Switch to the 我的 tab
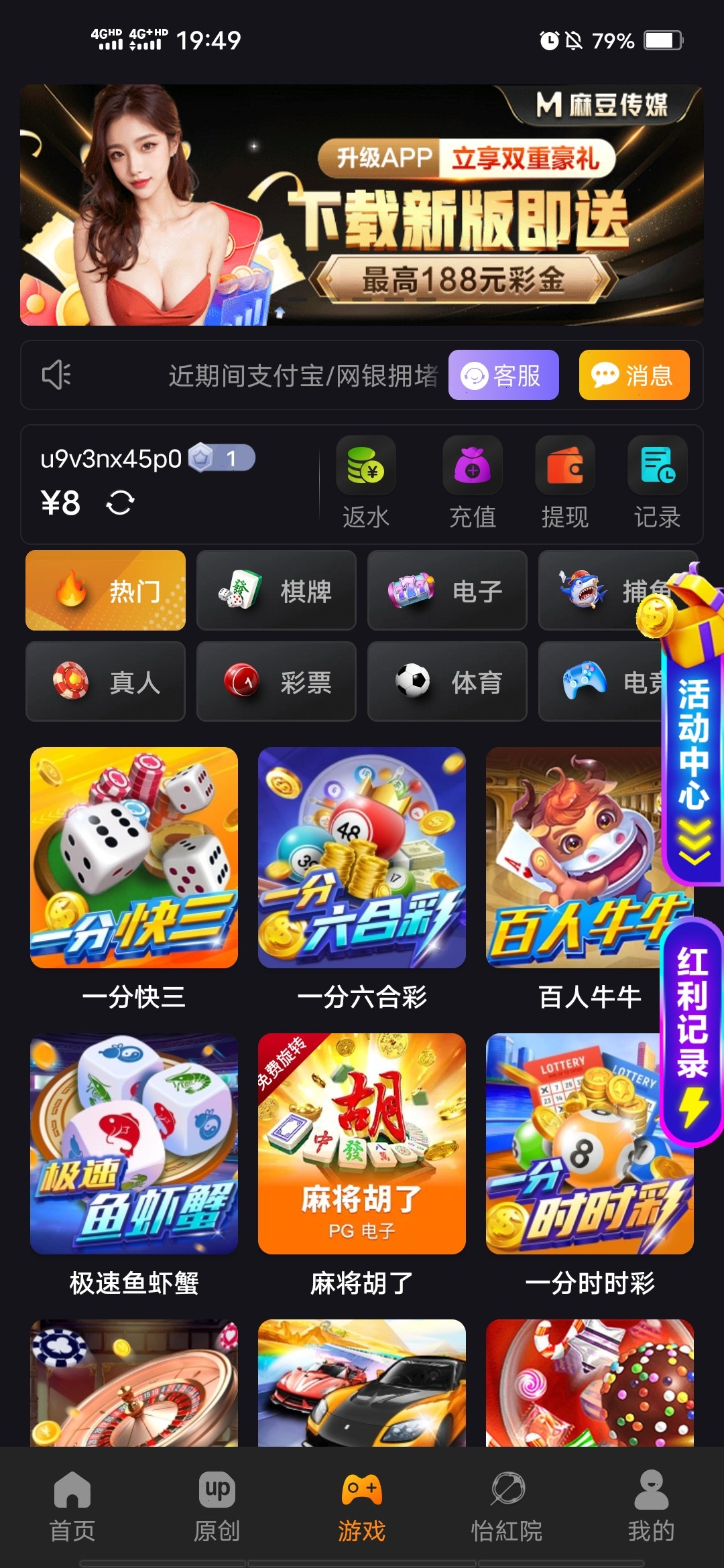Viewport: 724px width, 1568px height. 652,1506
